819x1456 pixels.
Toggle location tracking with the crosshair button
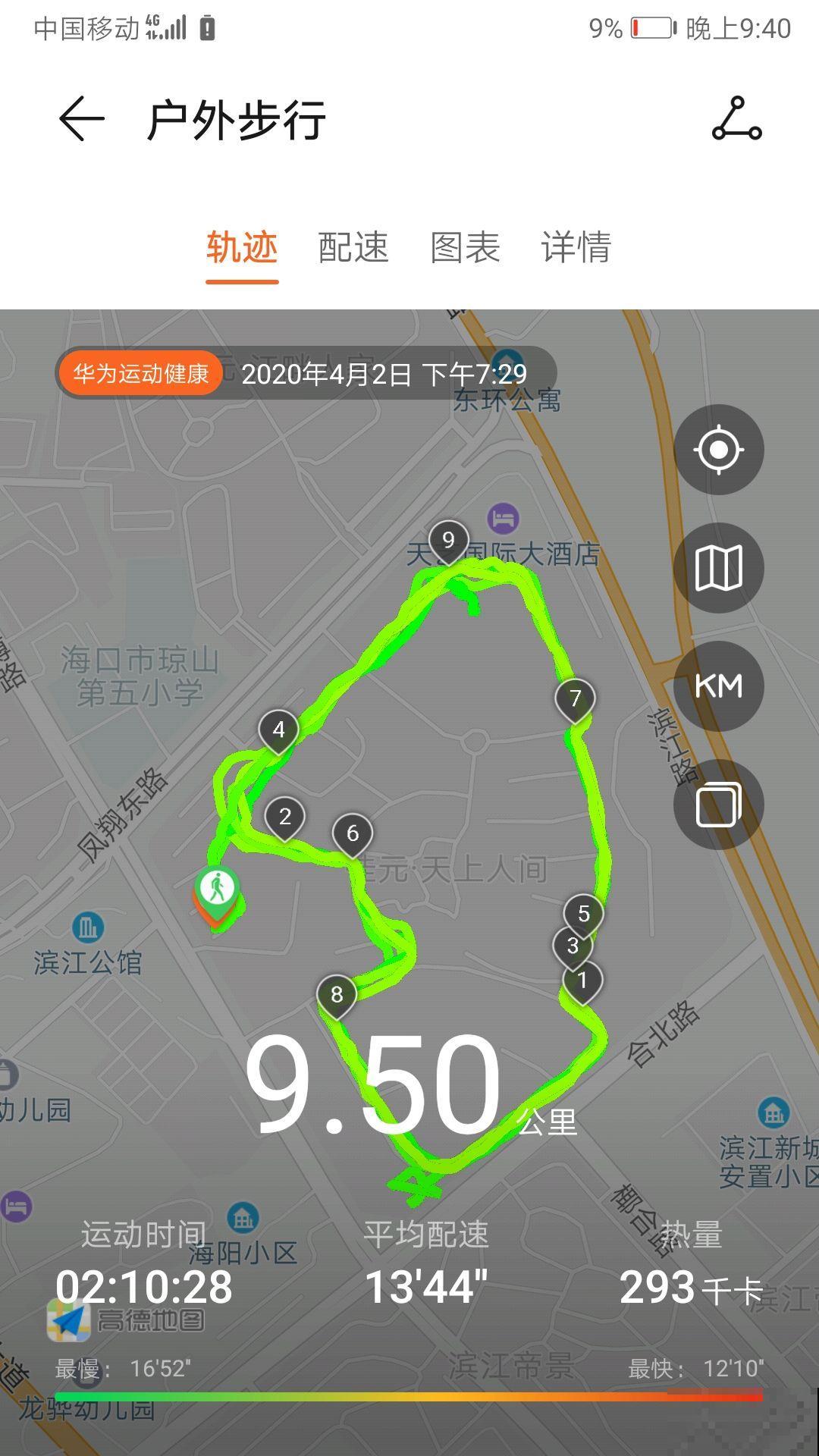(x=717, y=449)
